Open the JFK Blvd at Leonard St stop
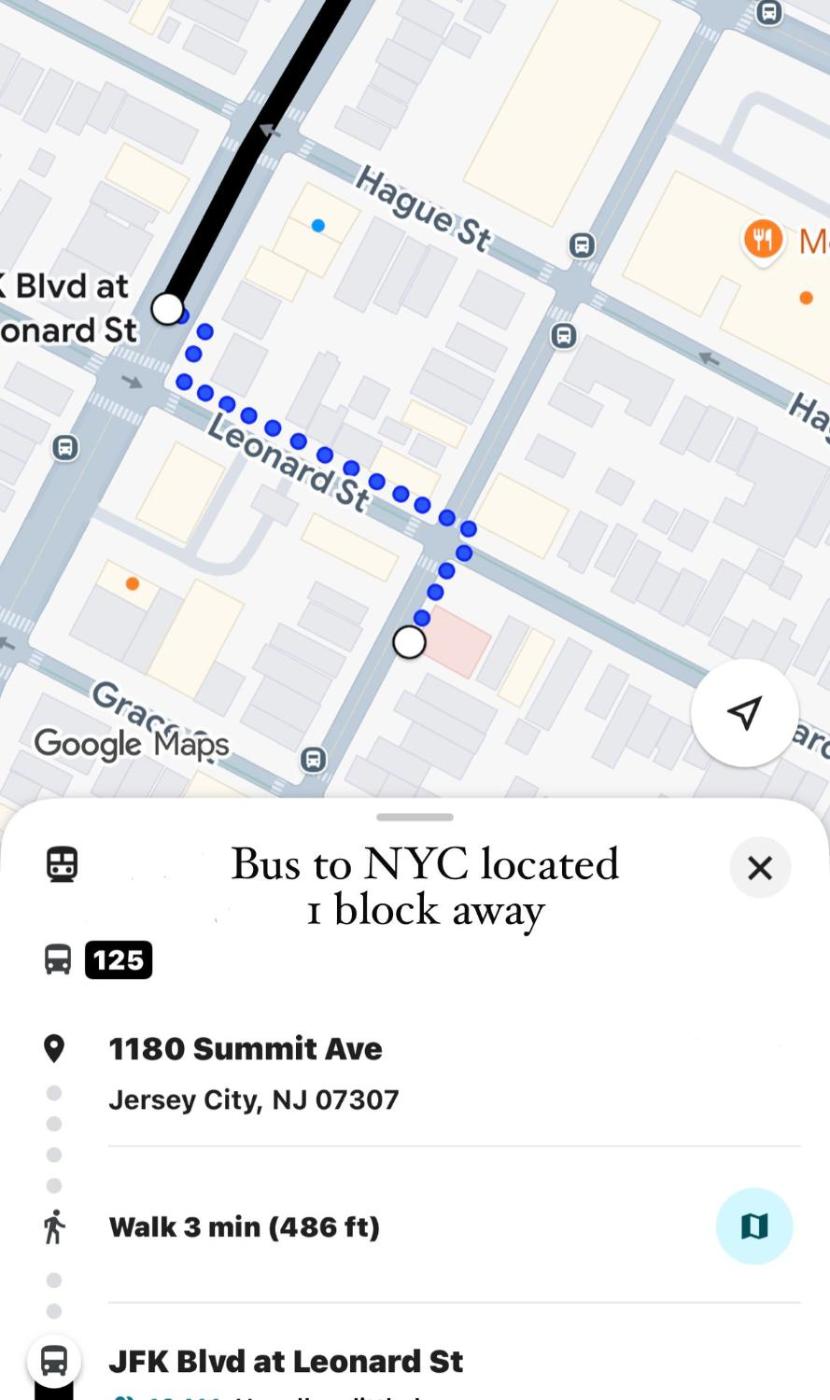This screenshot has width=830, height=1400. pyautogui.click(x=285, y=1361)
